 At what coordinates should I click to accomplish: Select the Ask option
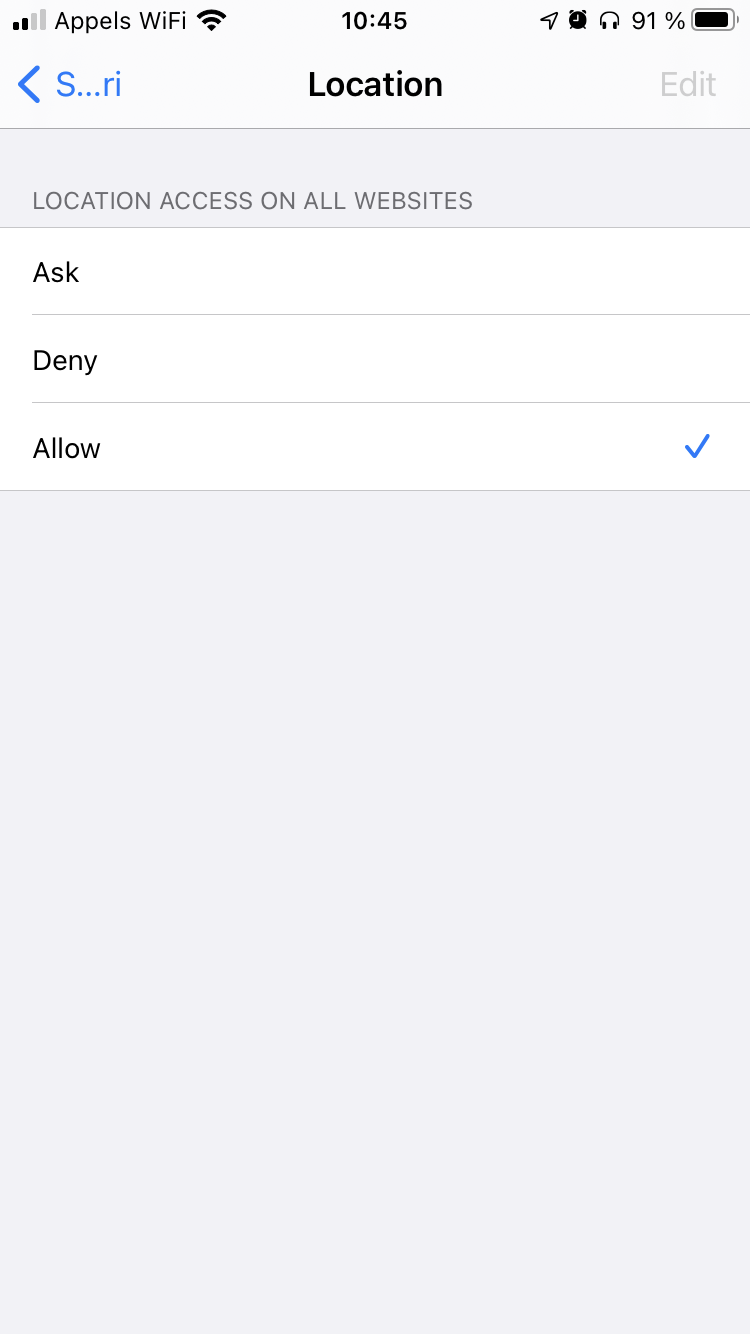(375, 272)
